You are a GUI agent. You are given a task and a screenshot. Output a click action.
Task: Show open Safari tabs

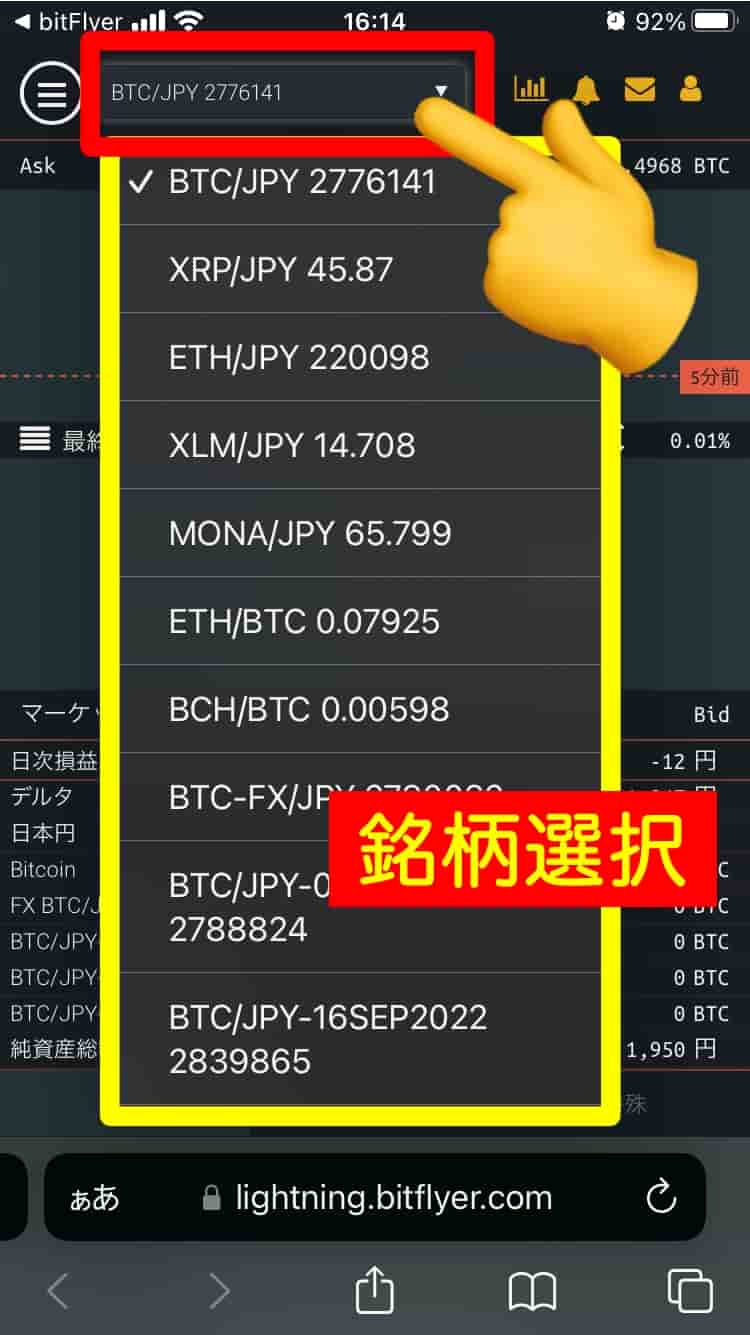(x=689, y=1291)
